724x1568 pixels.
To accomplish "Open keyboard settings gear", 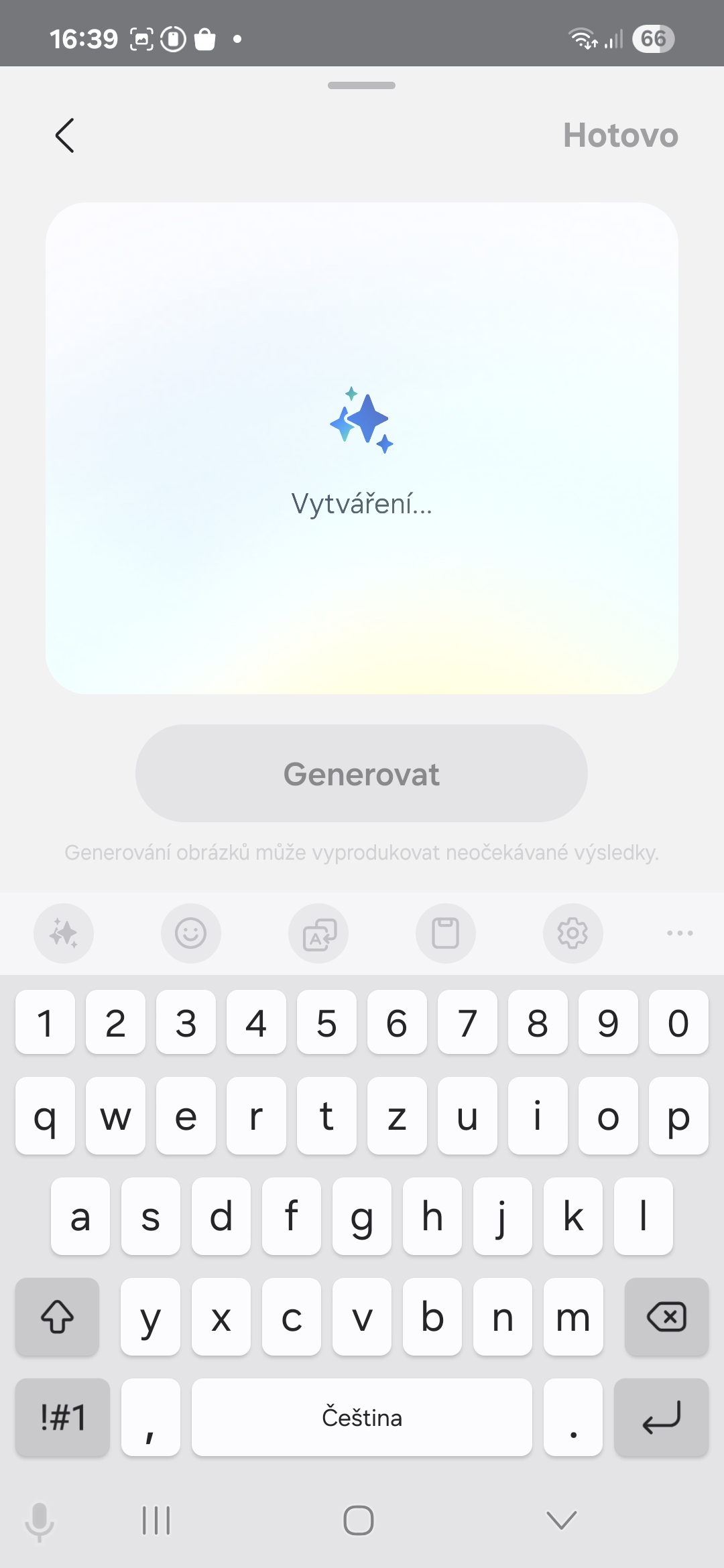I will [x=572, y=933].
